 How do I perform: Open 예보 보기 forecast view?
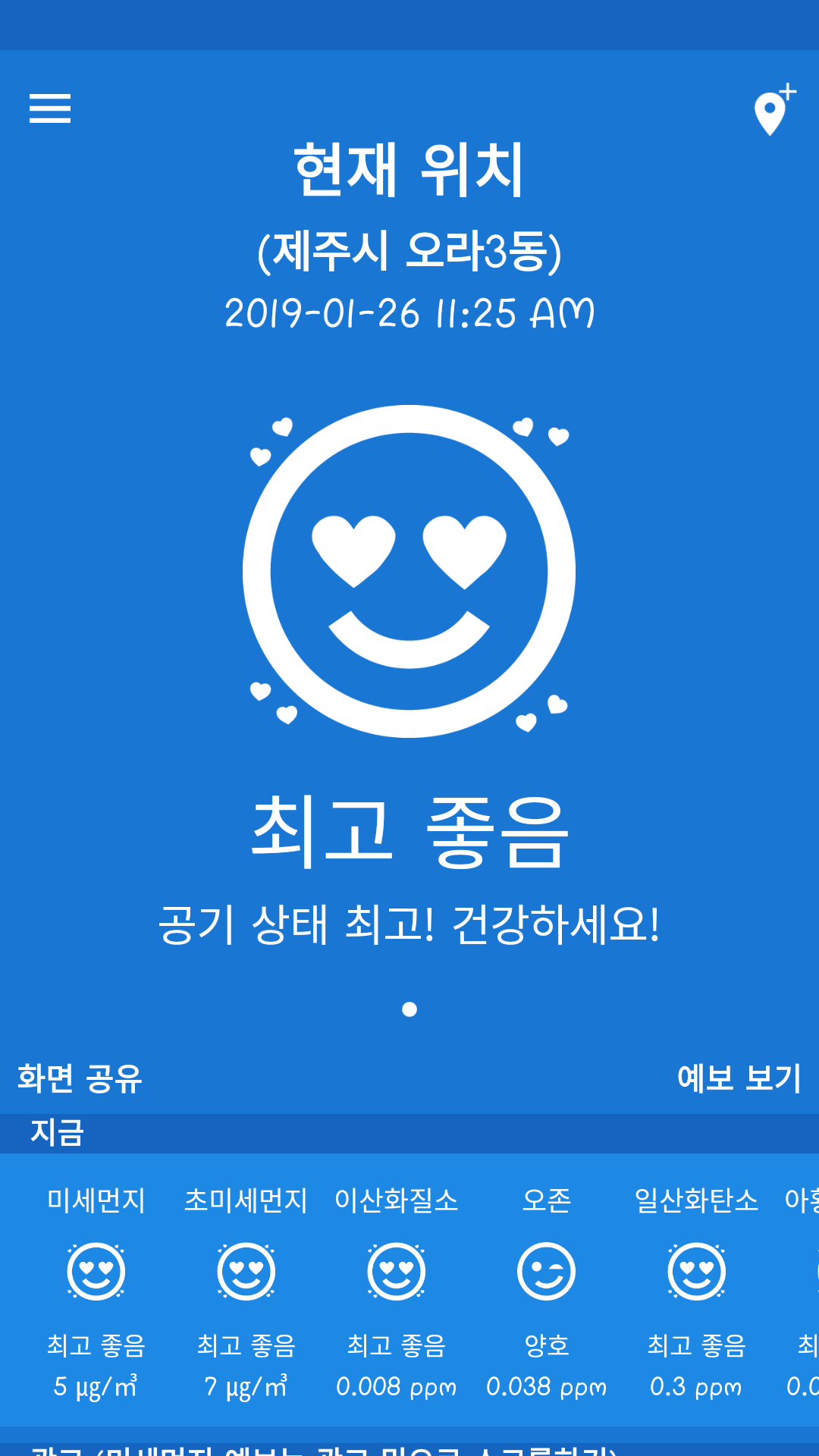(739, 1078)
